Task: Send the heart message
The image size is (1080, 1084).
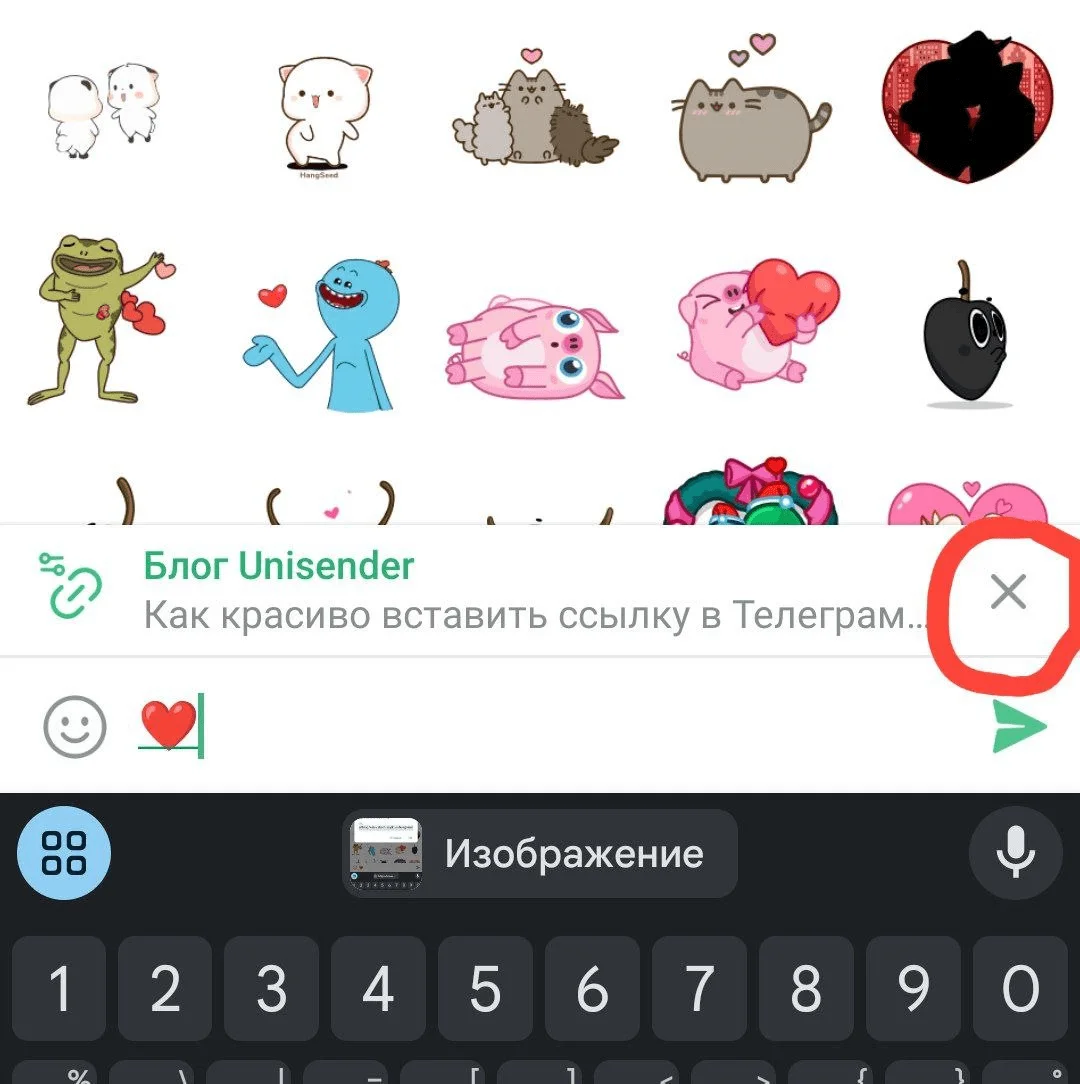Action: (x=1018, y=726)
